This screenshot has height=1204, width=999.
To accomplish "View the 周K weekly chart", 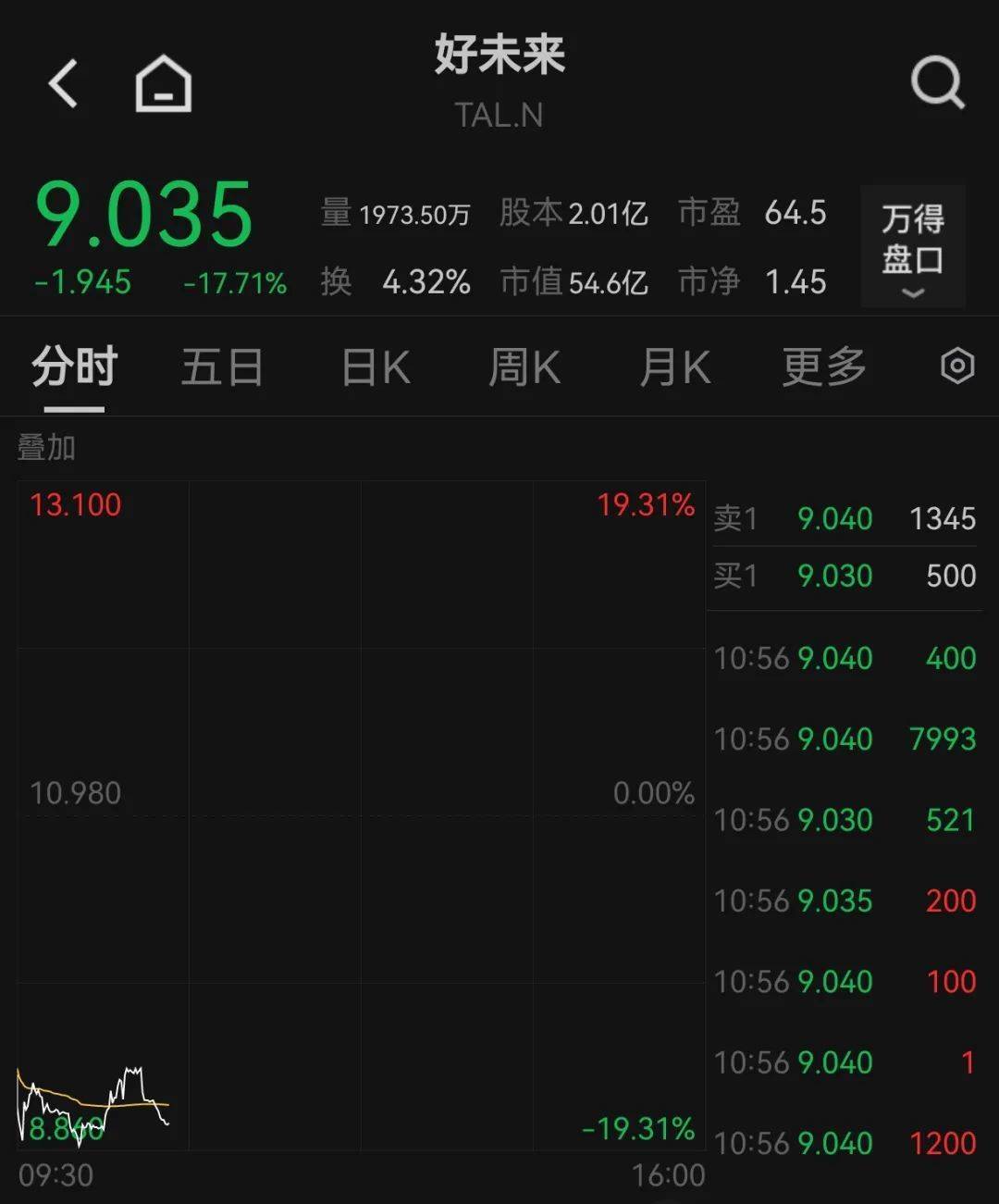I will coord(523,367).
